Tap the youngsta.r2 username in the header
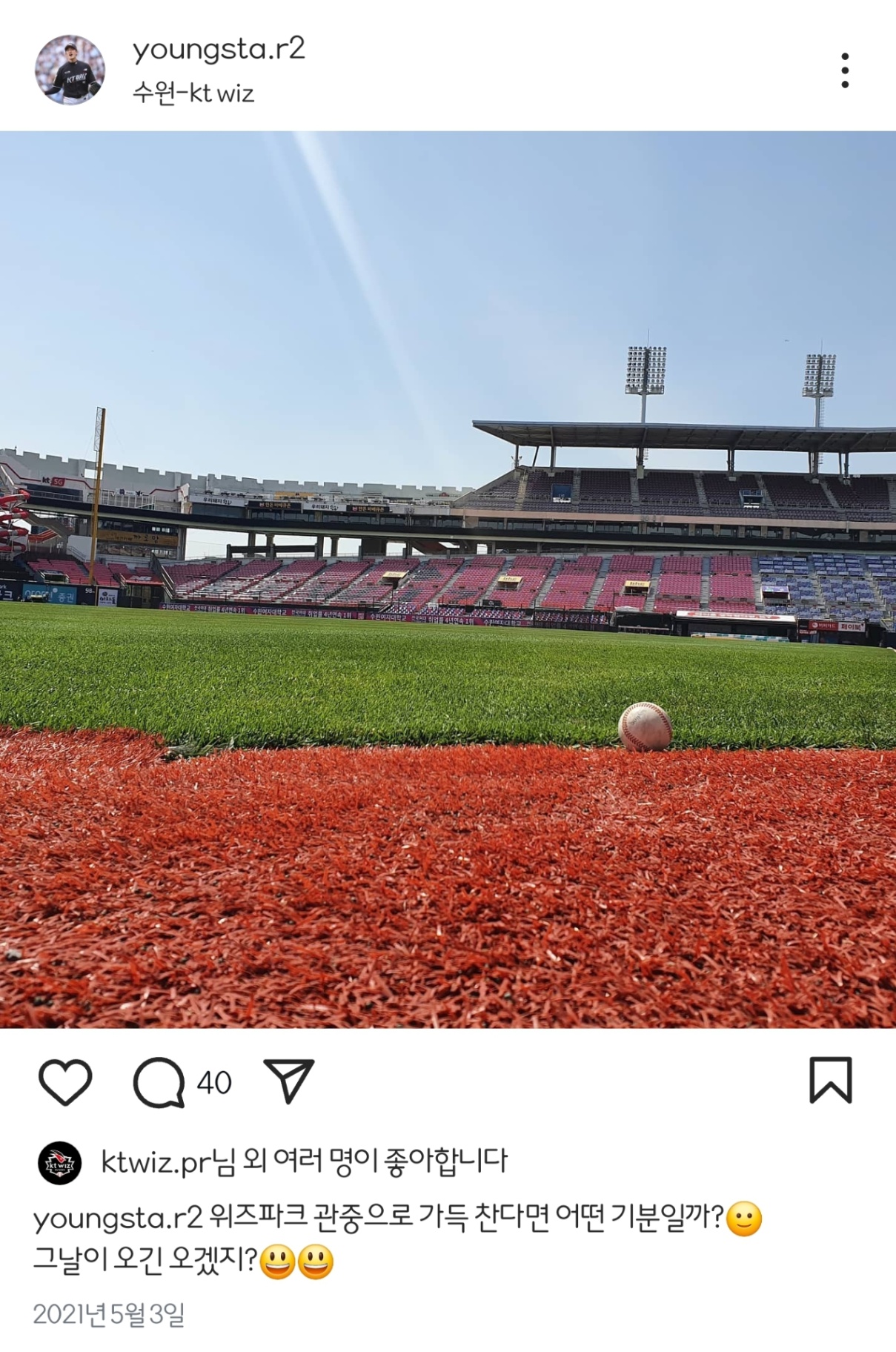Screen dimensions: 896x1352 point(219,49)
